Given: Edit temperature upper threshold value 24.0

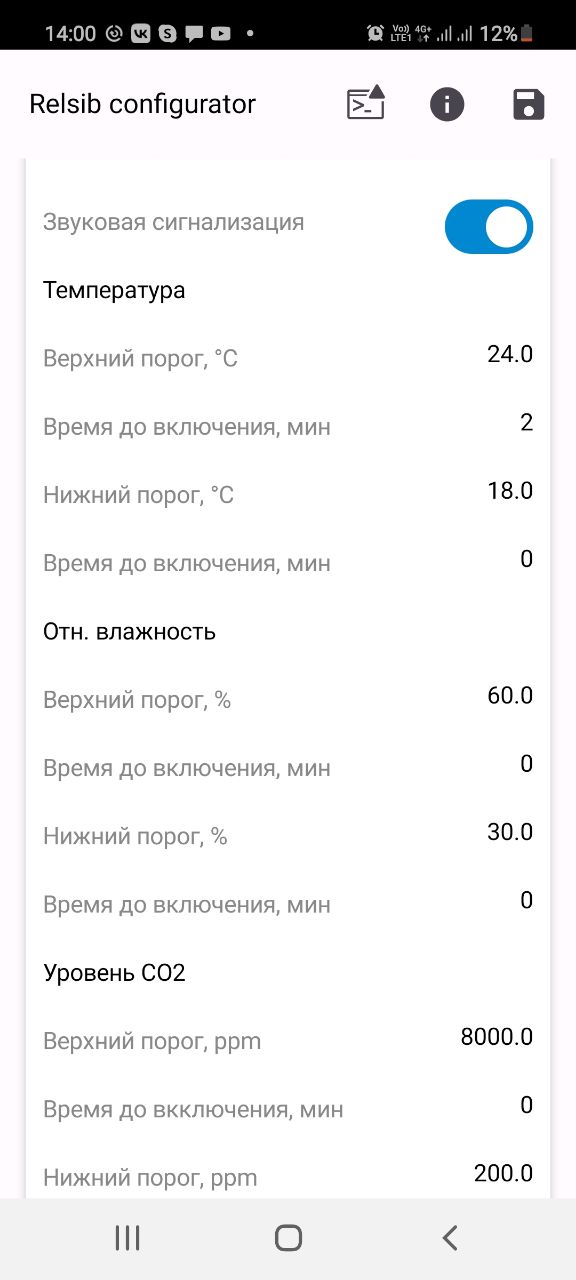Looking at the screenshot, I should (510, 354).
